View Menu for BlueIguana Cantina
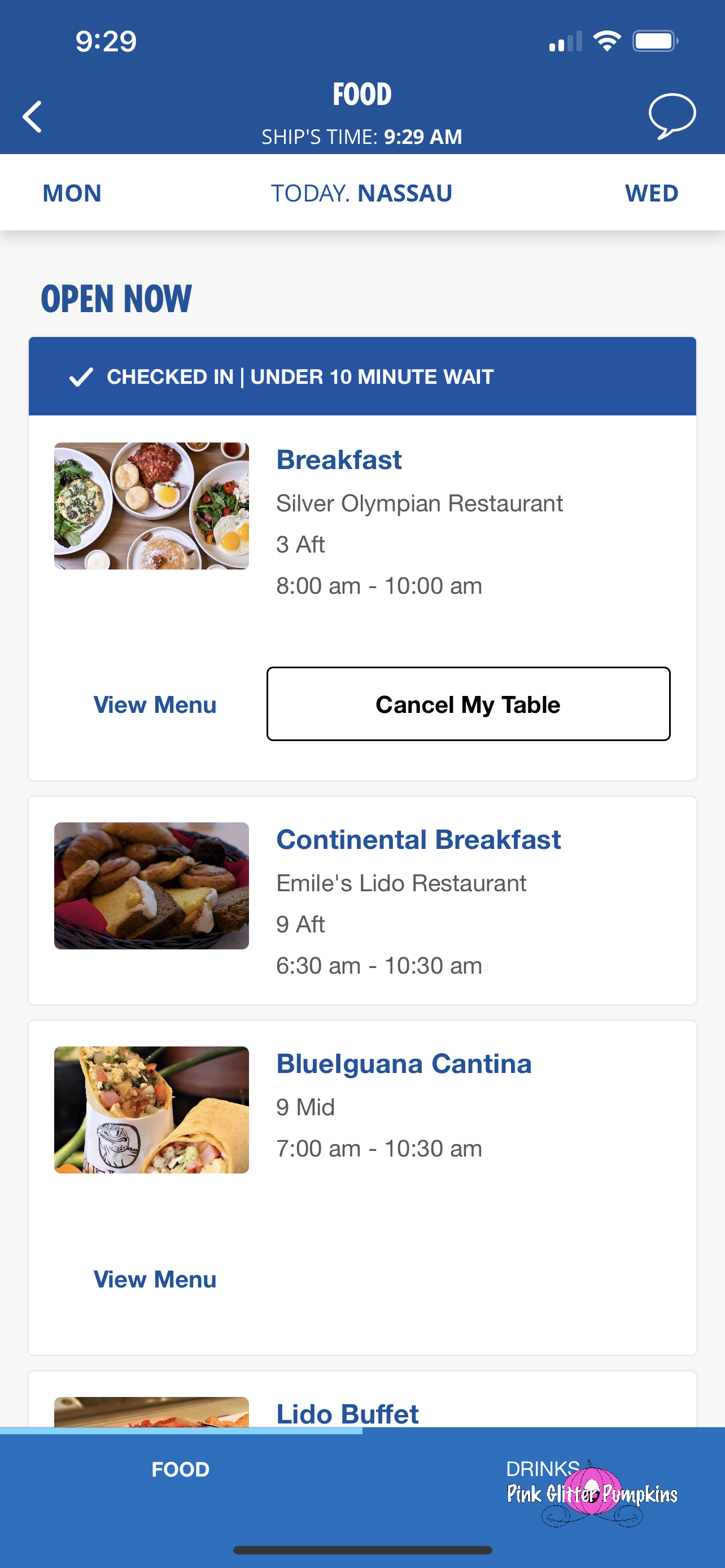 (155, 1279)
